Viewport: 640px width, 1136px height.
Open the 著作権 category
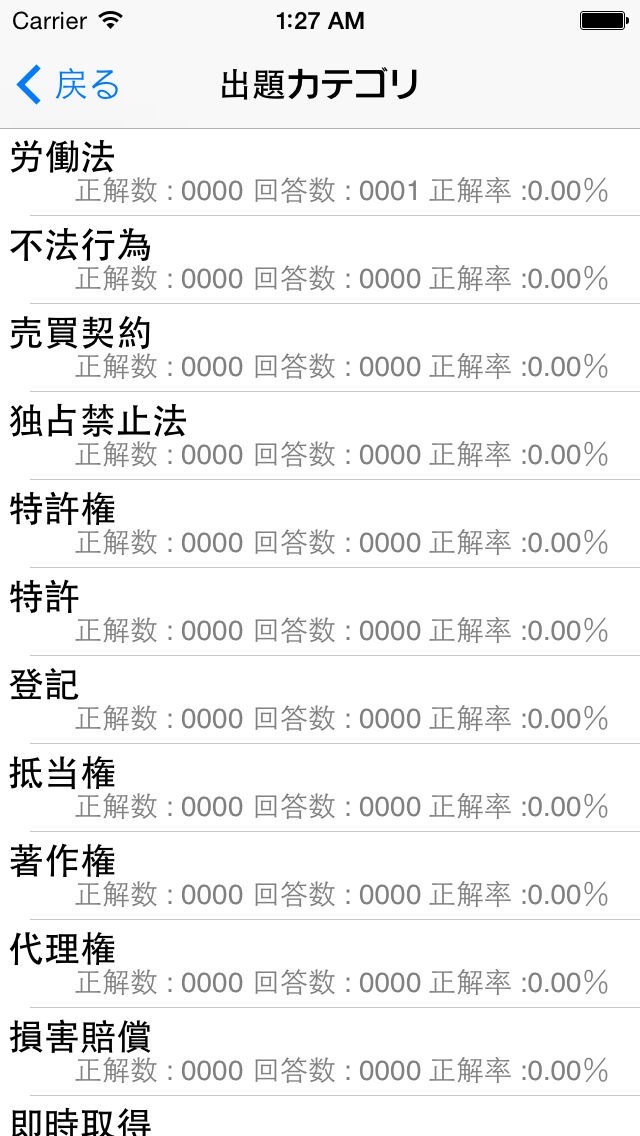click(320, 876)
